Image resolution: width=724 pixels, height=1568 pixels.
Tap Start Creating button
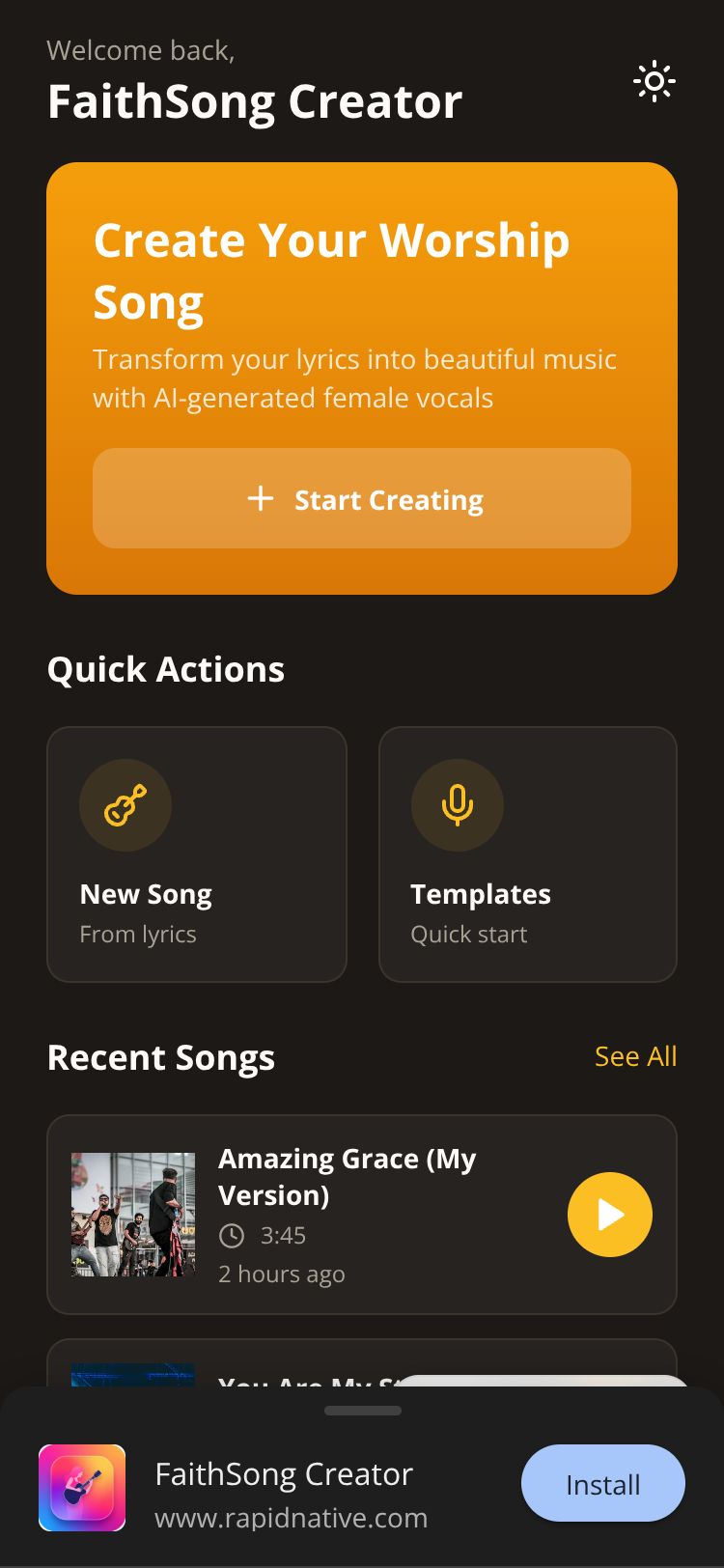[362, 498]
